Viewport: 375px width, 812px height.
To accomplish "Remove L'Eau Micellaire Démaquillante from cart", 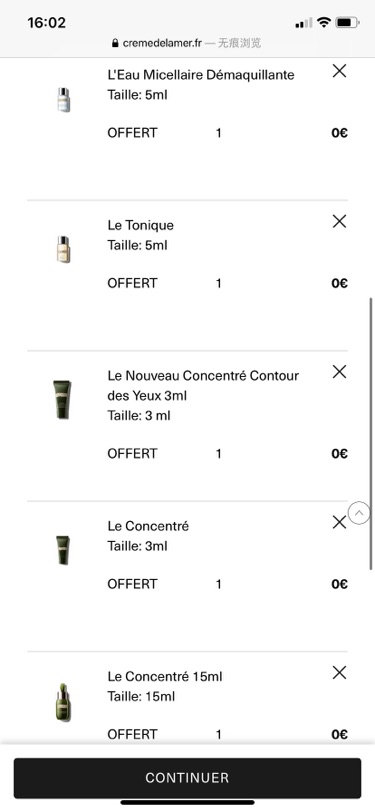I will point(339,71).
